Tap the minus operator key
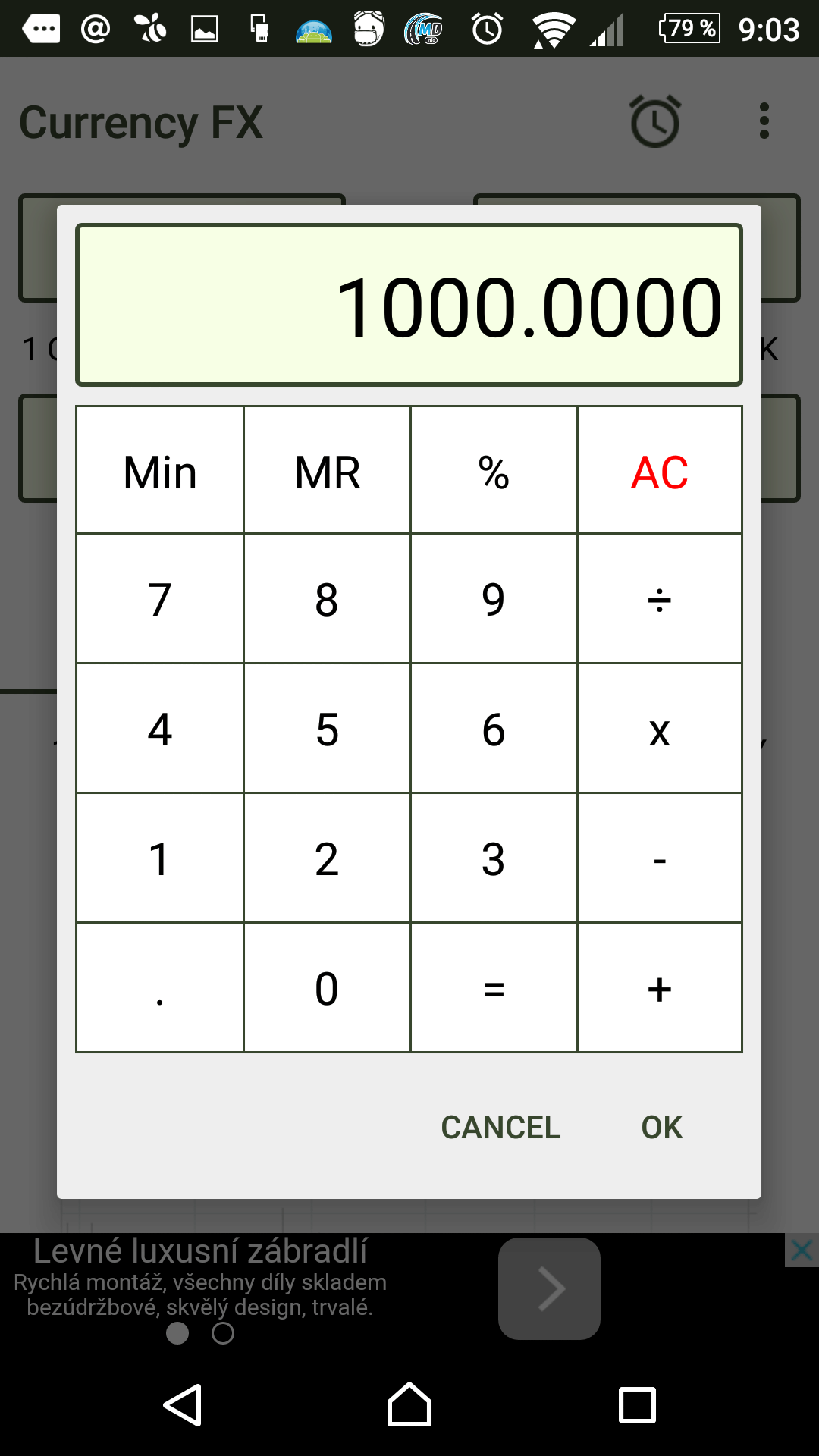The image size is (819, 1456). pos(660,858)
